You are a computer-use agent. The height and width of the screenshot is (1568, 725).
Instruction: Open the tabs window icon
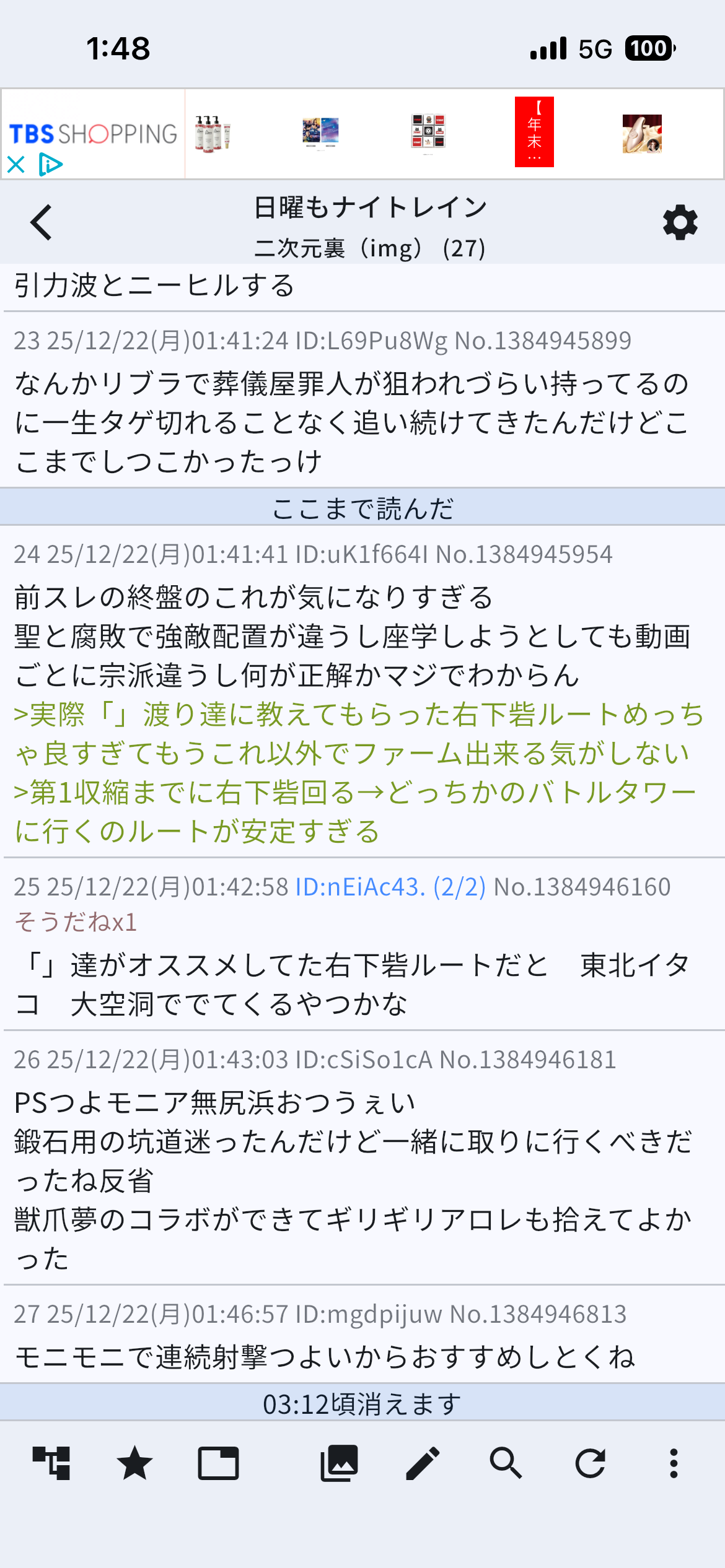[218, 1464]
